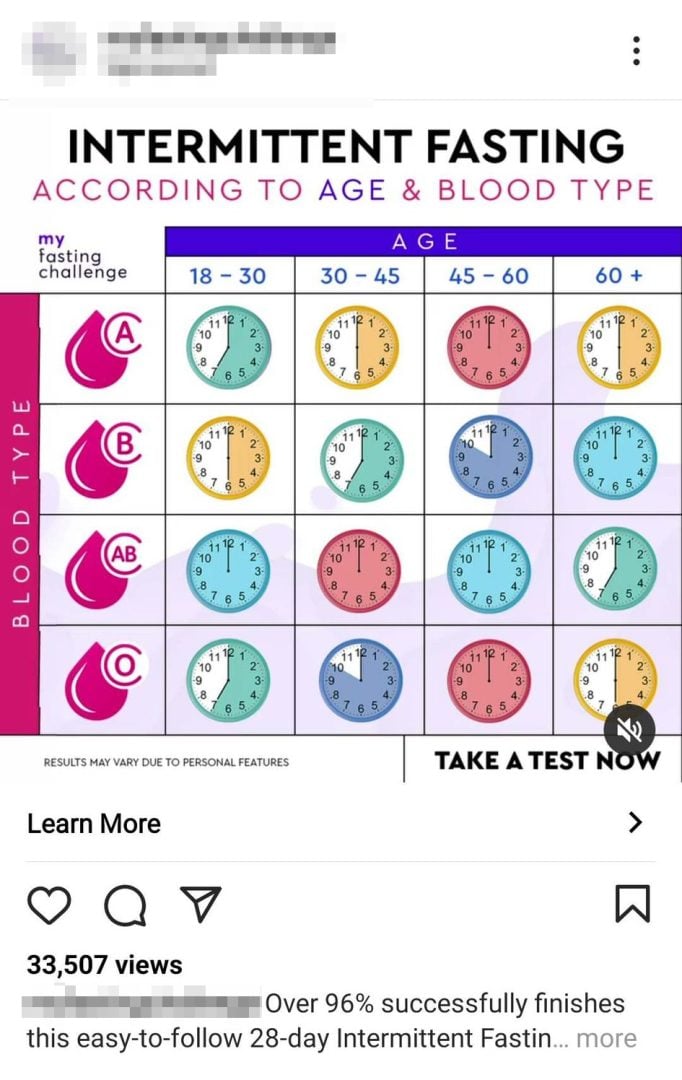This screenshot has height=1080, width=682.
Task: Open the post overflow menu
Action: click(636, 49)
